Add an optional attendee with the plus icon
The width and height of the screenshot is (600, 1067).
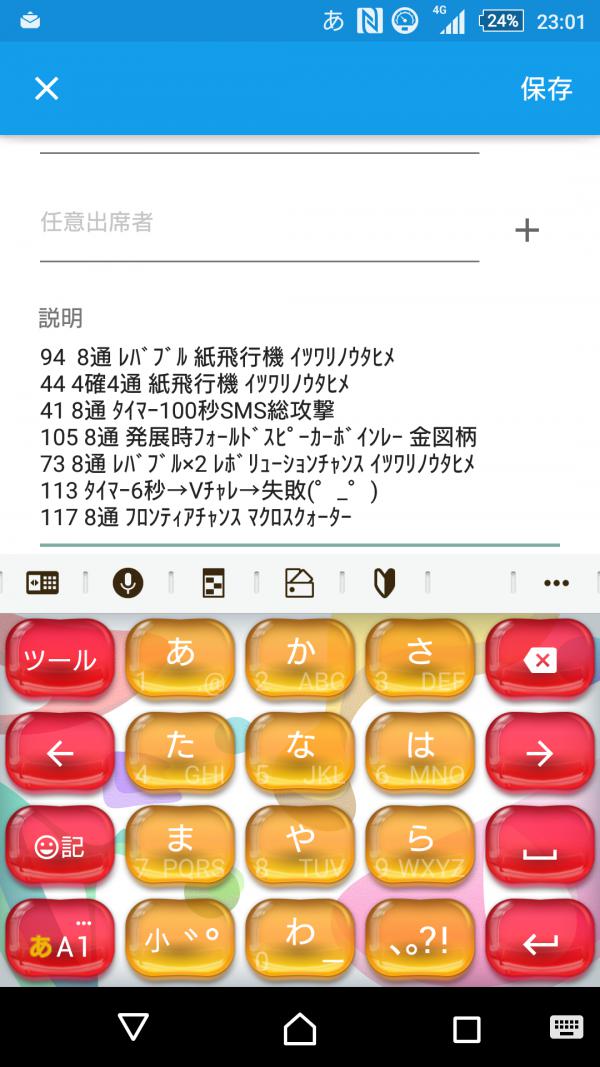526,231
